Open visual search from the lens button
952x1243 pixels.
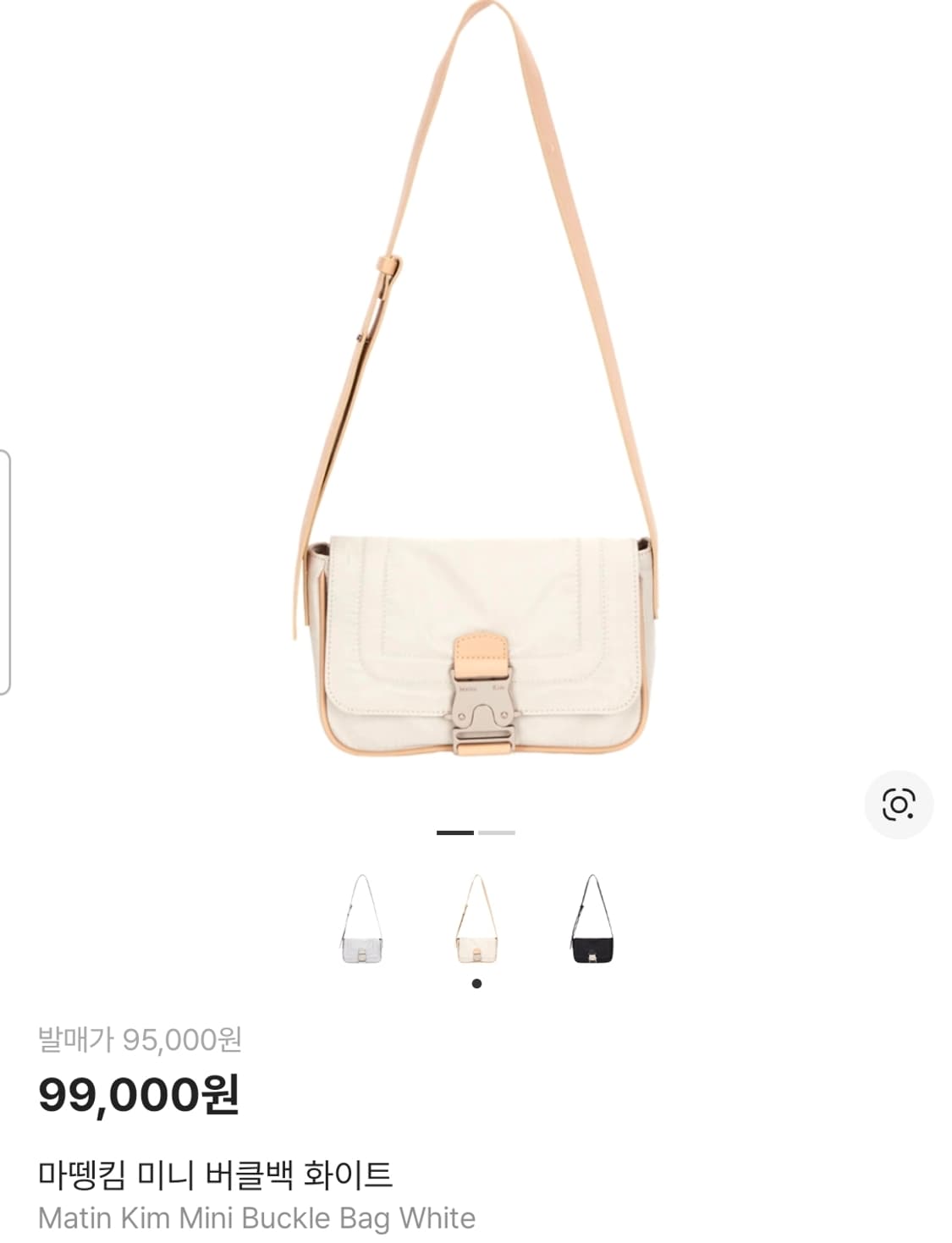coord(900,806)
